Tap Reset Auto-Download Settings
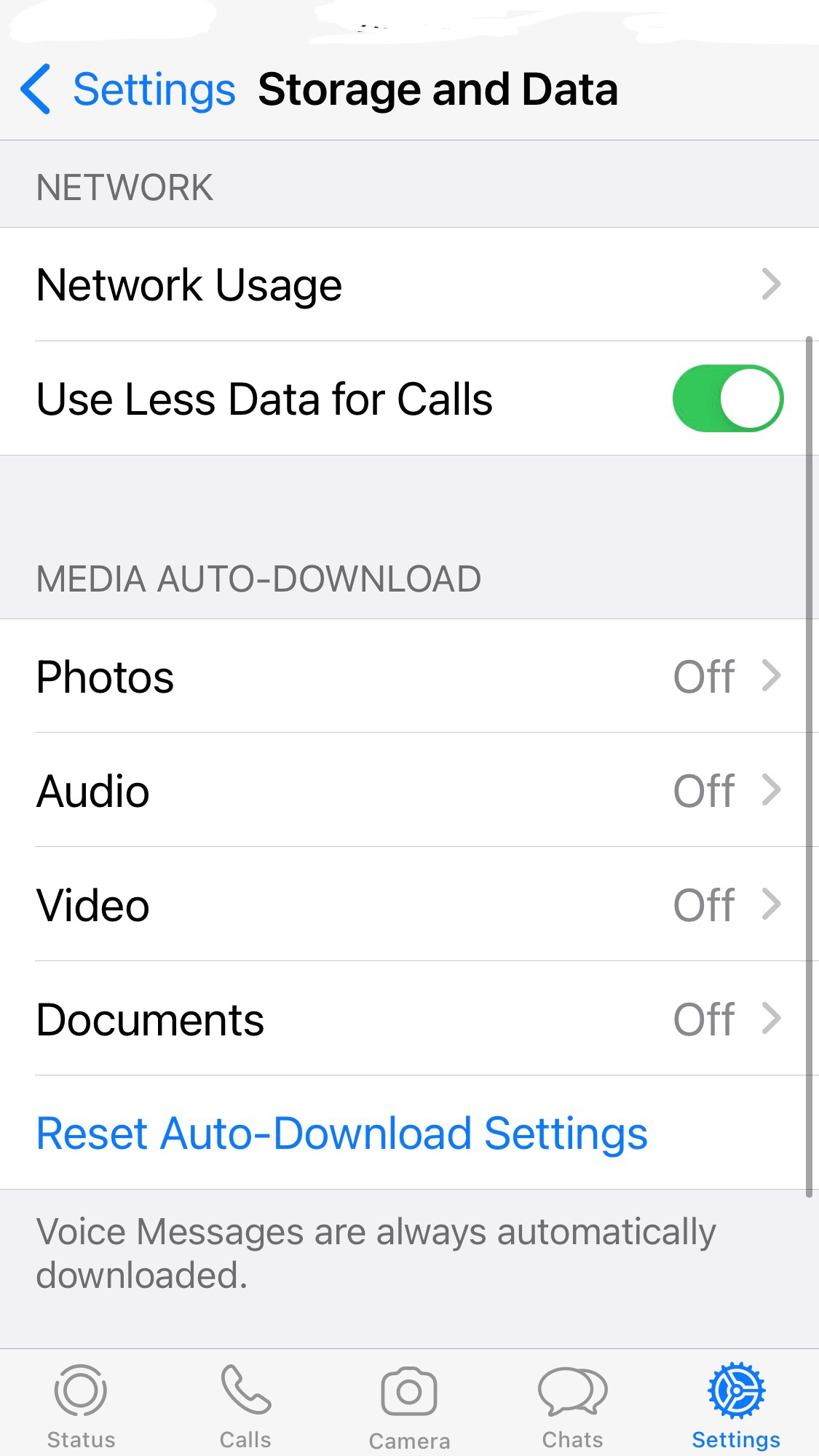 click(341, 1132)
